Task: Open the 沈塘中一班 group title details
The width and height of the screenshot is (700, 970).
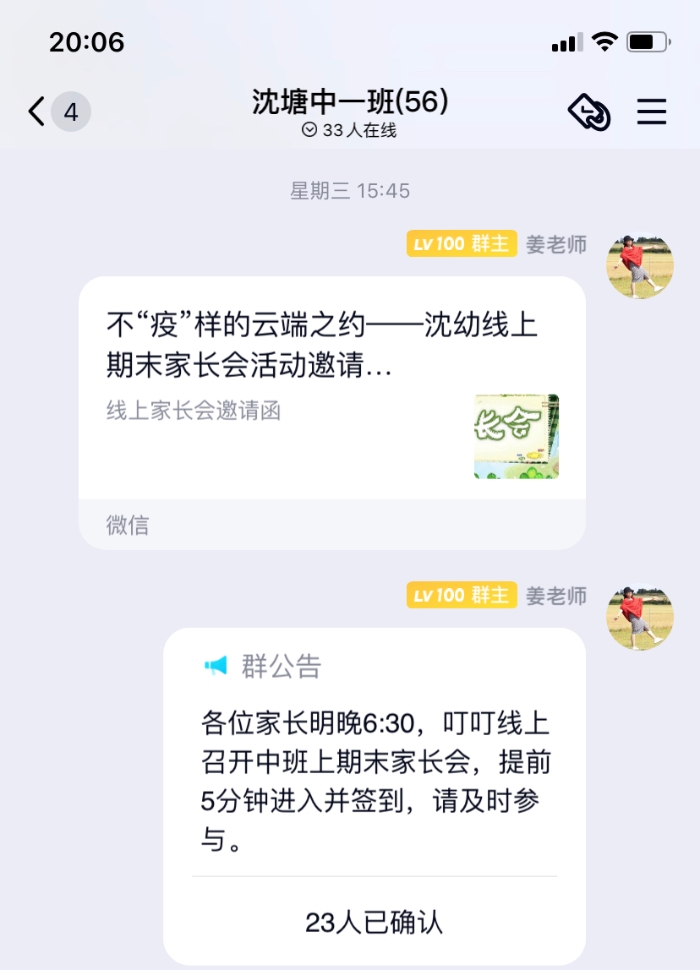Action: pyautogui.click(x=349, y=103)
